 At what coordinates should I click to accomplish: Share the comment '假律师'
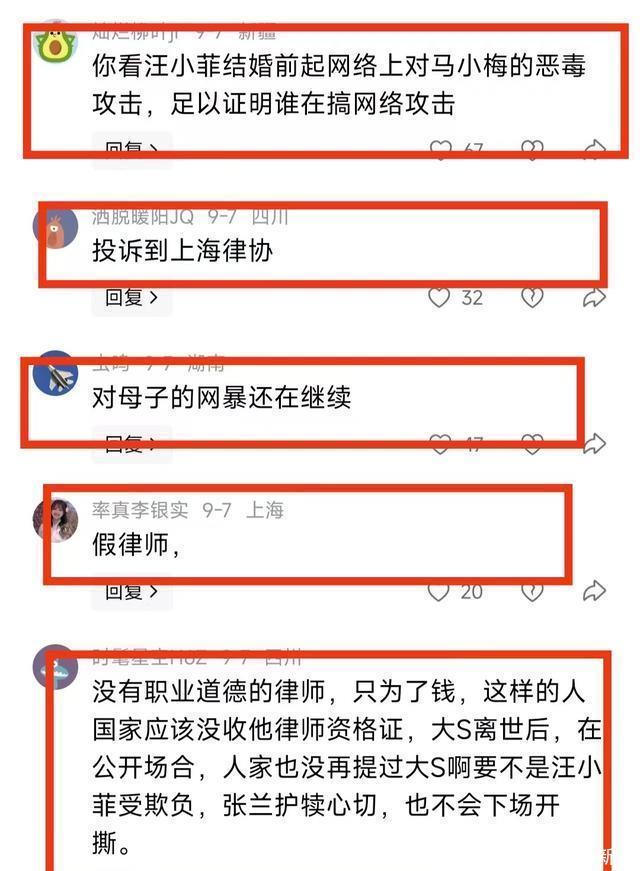click(x=594, y=591)
